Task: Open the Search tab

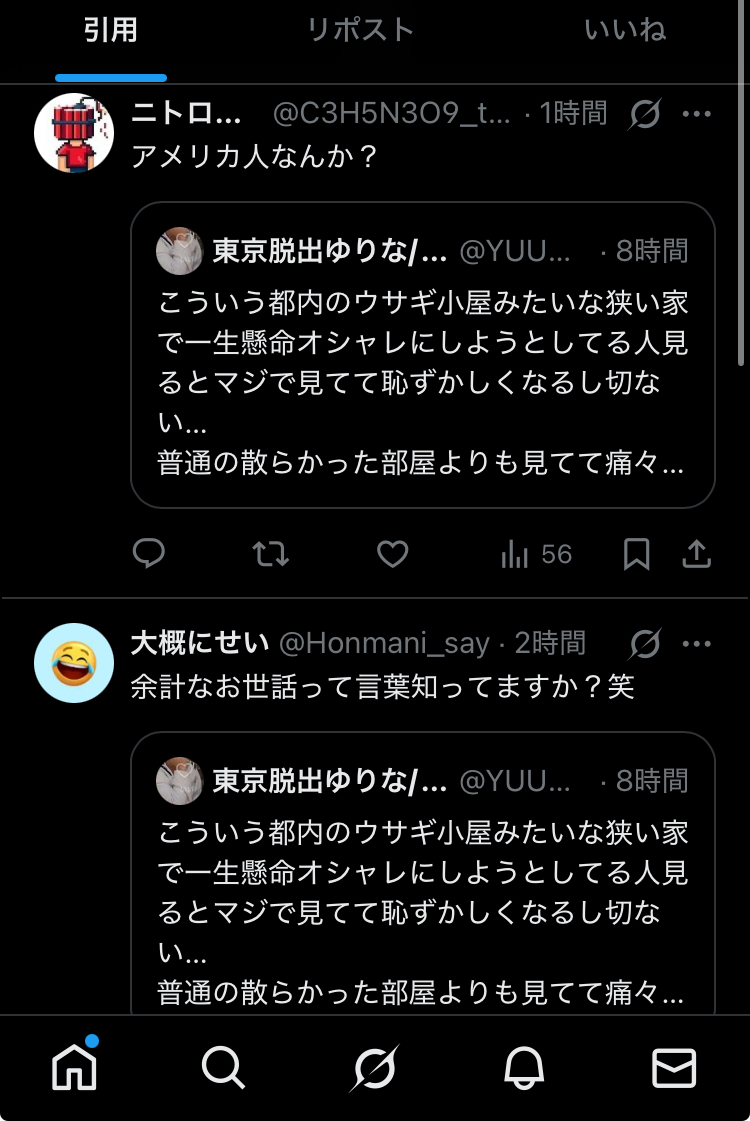Action: pos(223,1068)
